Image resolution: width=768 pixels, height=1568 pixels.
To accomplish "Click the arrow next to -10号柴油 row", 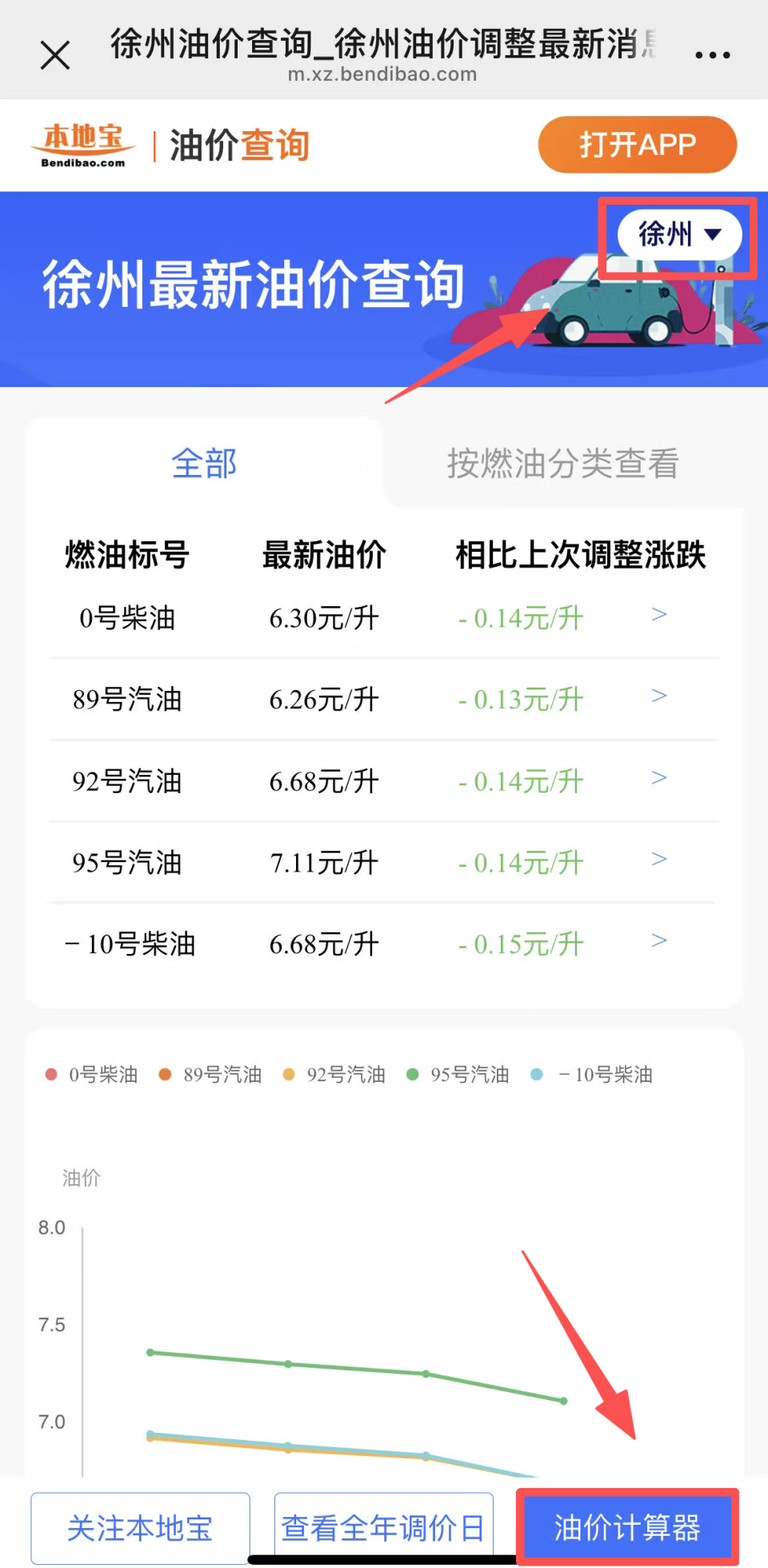I will [x=659, y=941].
